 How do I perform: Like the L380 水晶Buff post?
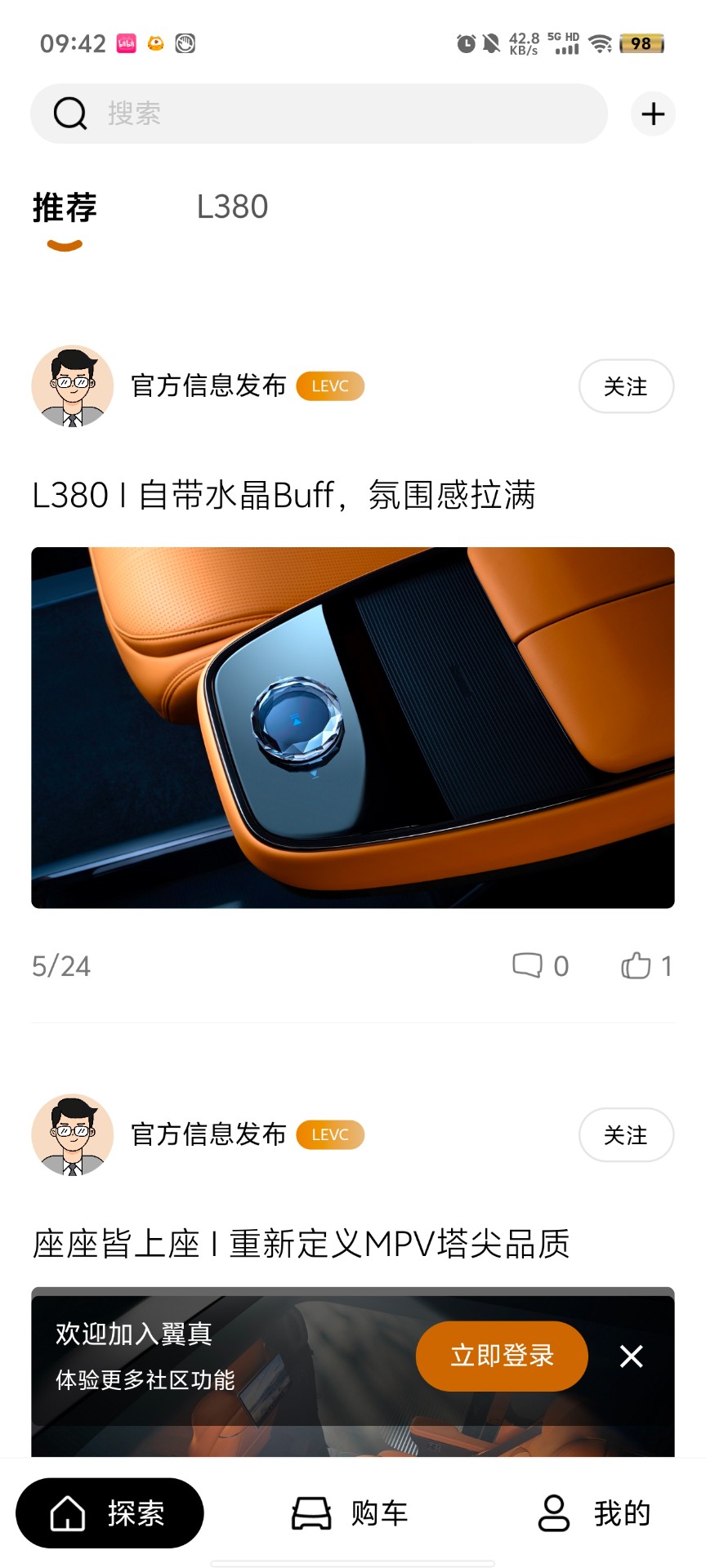point(646,966)
